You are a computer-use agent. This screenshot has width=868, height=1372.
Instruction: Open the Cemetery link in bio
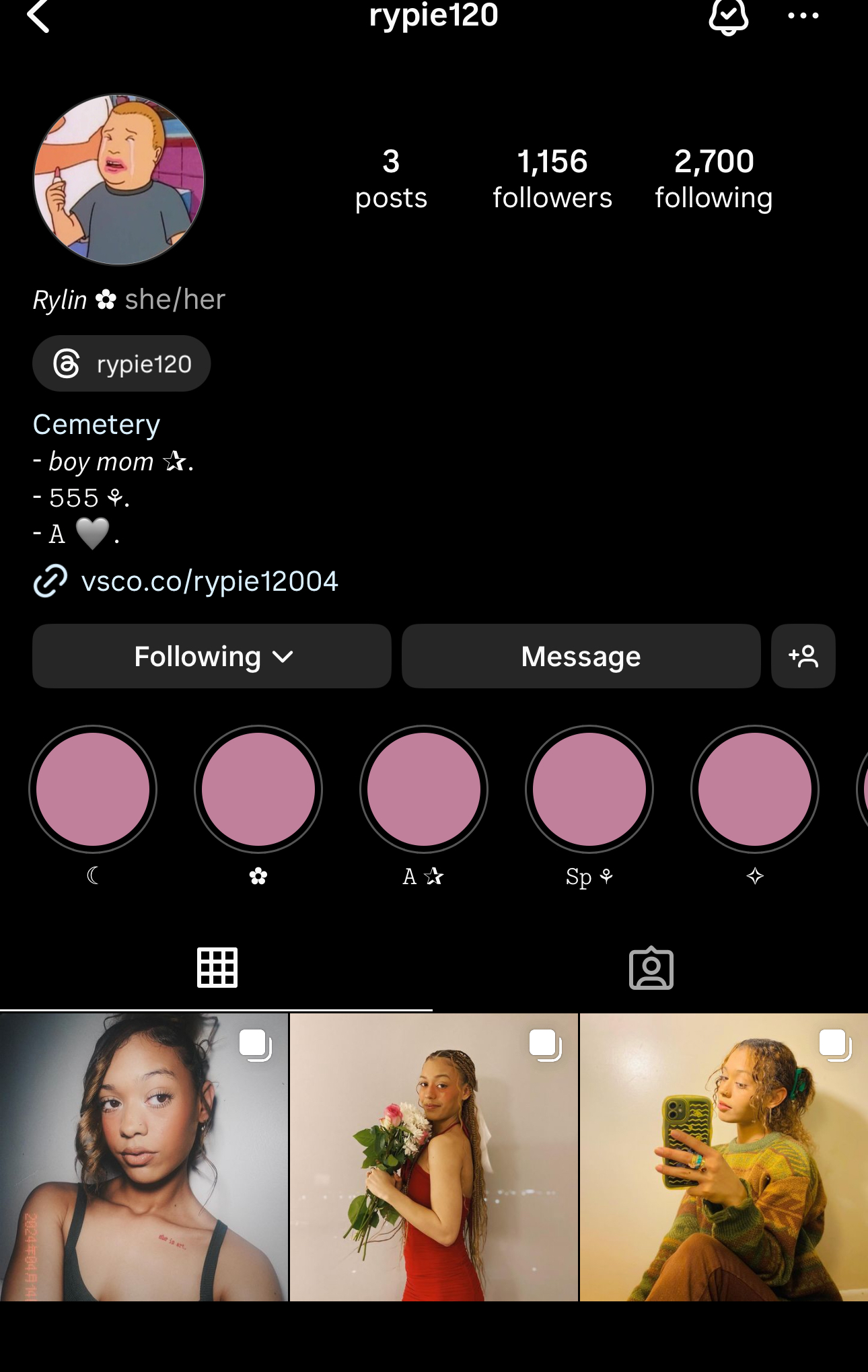pos(97,425)
